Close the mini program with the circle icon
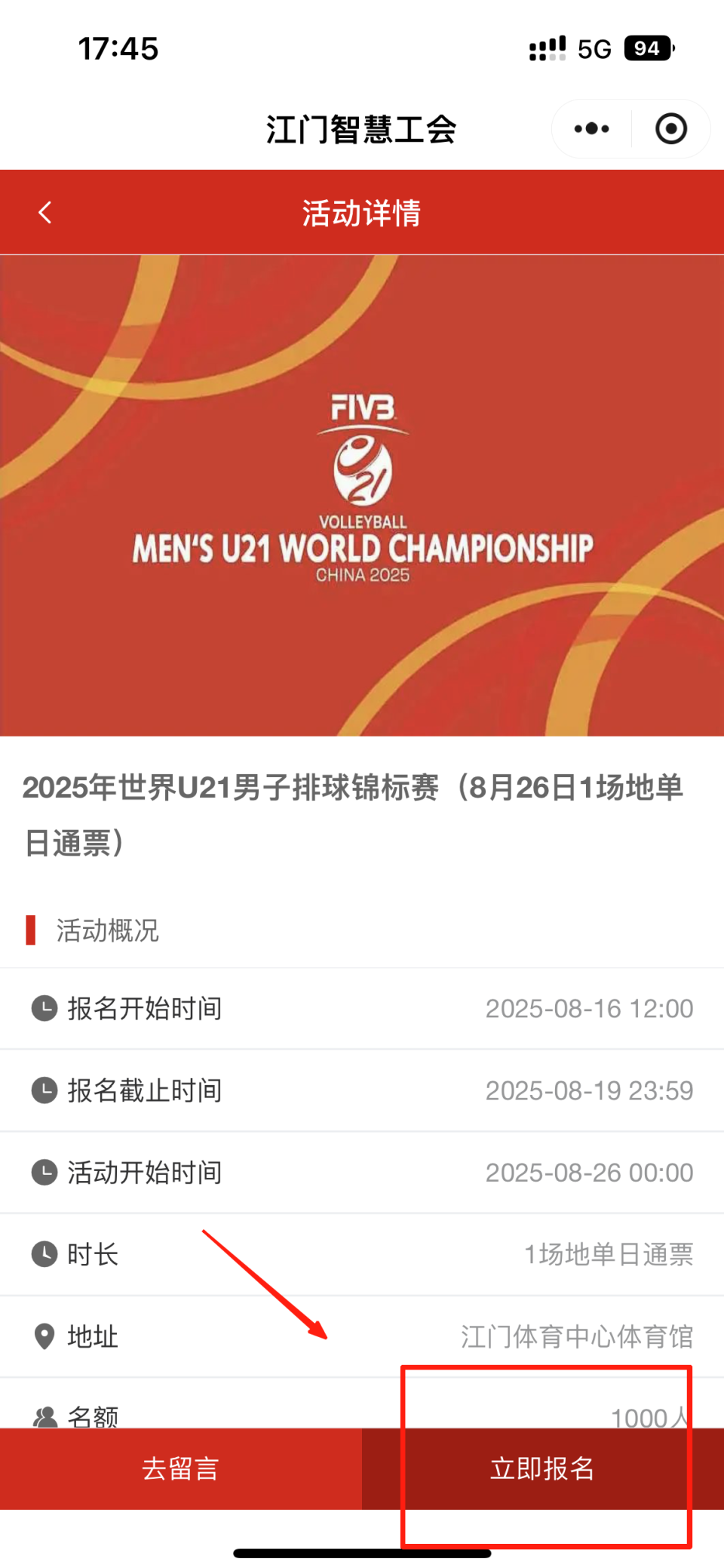 pyautogui.click(x=670, y=129)
